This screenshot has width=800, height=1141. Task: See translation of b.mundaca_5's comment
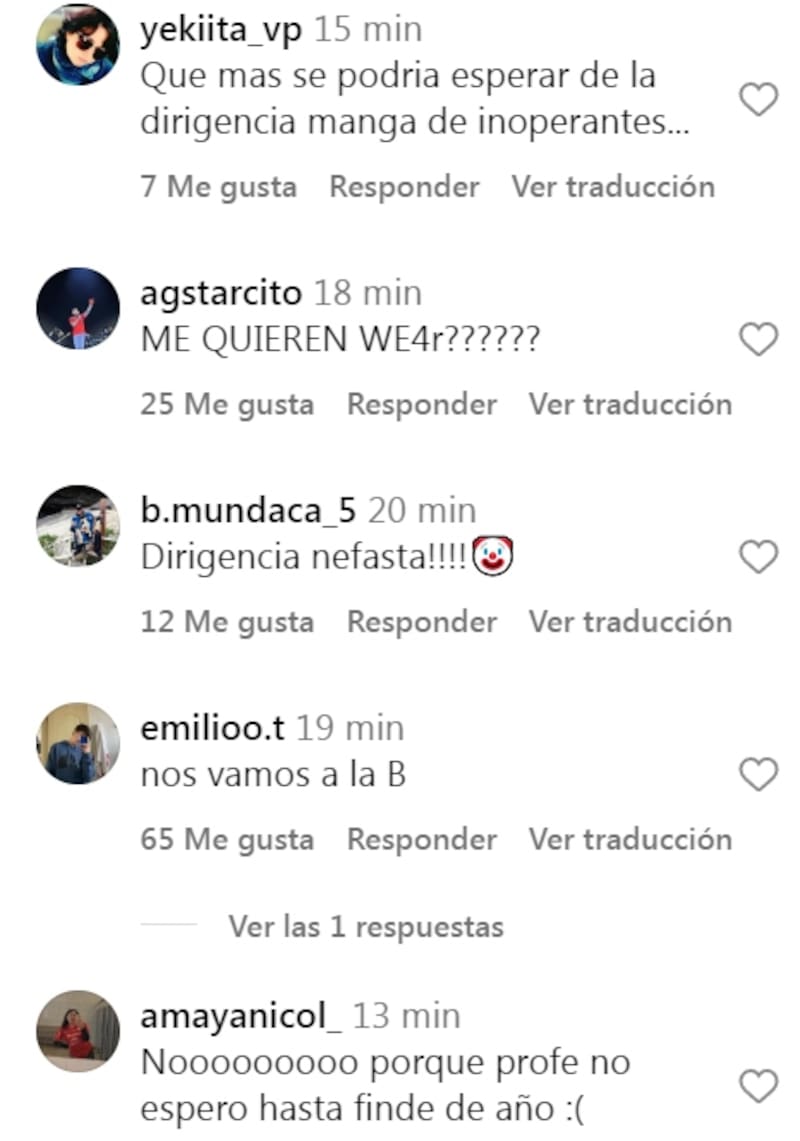[630, 621]
